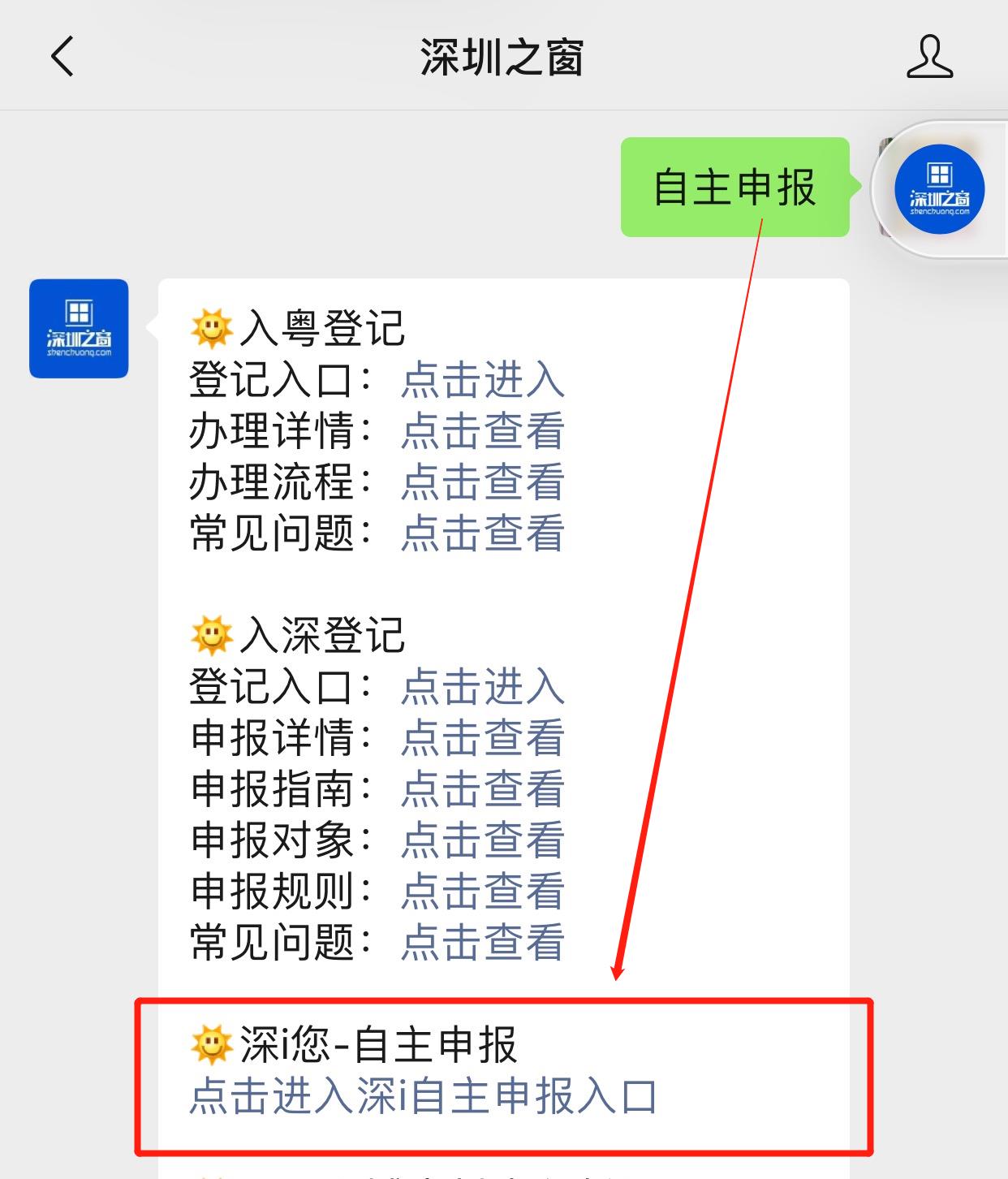Viewport: 1008px width, 1179px height.
Task: View 申报对象 link
Action: coord(482,841)
